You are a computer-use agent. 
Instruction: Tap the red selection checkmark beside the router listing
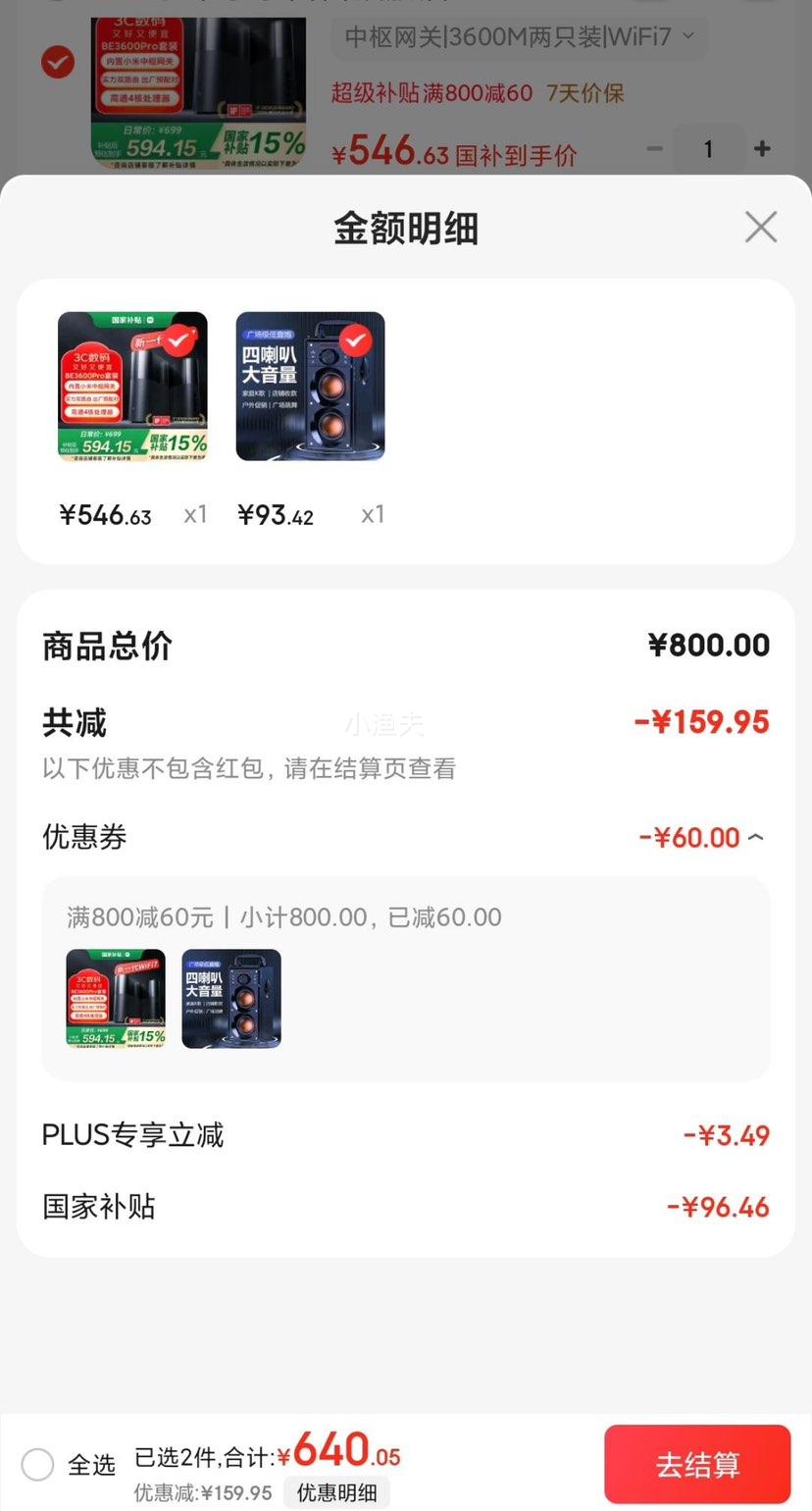tap(56, 62)
